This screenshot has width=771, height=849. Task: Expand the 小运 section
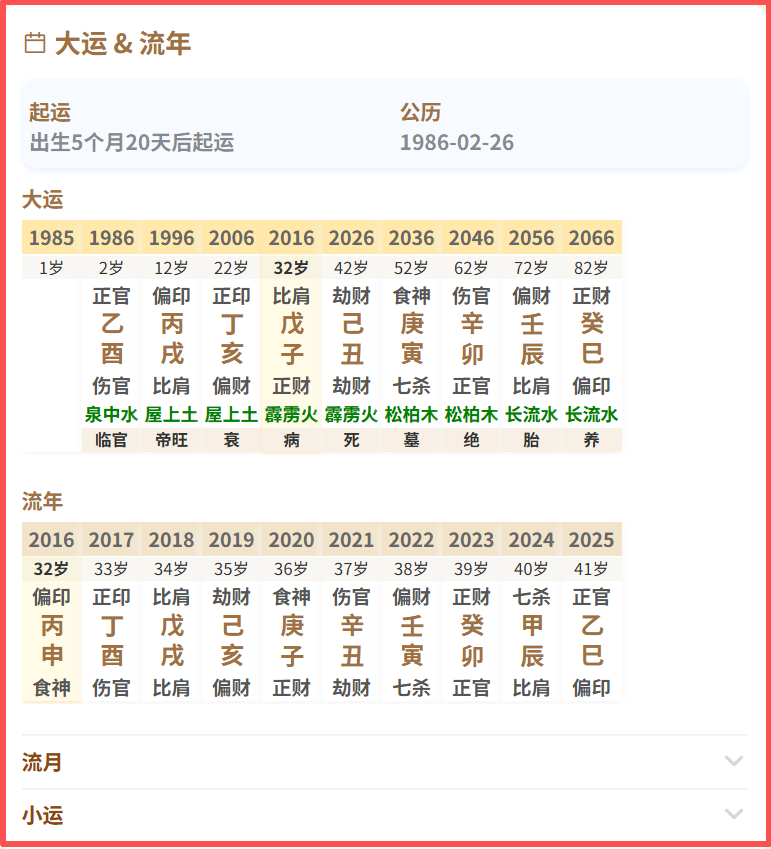point(385,815)
